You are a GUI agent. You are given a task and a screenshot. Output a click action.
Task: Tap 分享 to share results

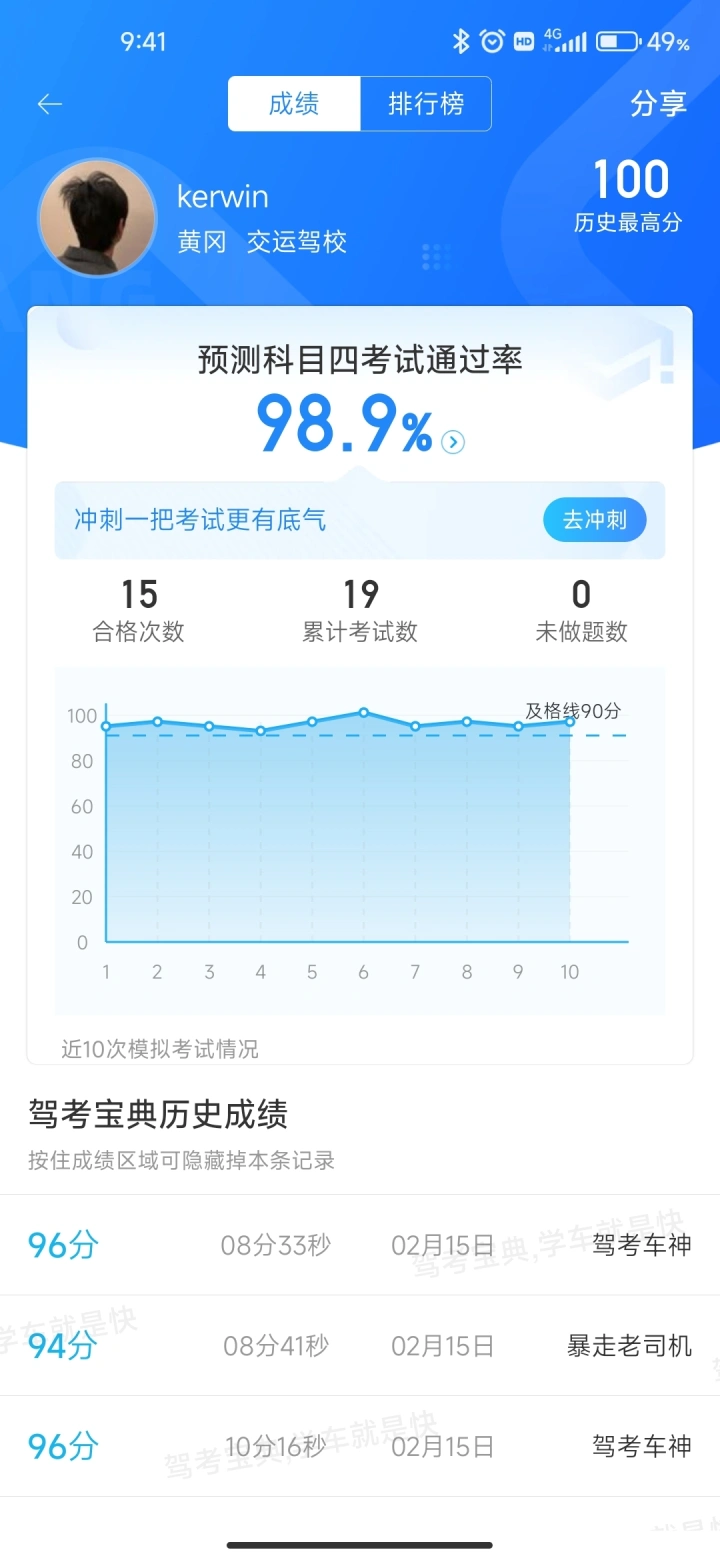658,104
